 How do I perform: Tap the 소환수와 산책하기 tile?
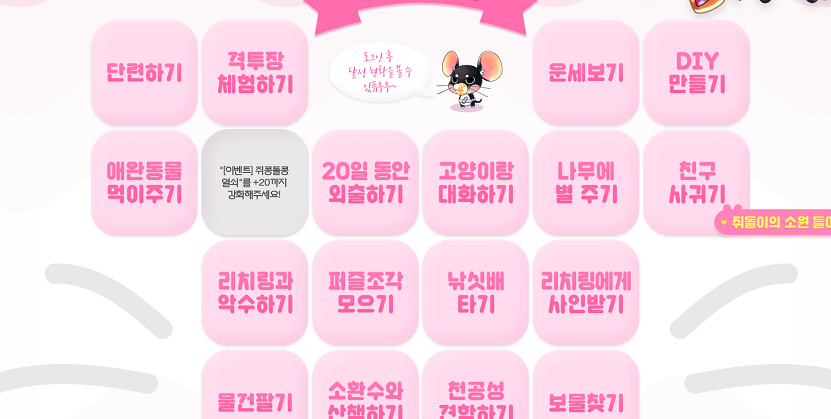pos(365,393)
